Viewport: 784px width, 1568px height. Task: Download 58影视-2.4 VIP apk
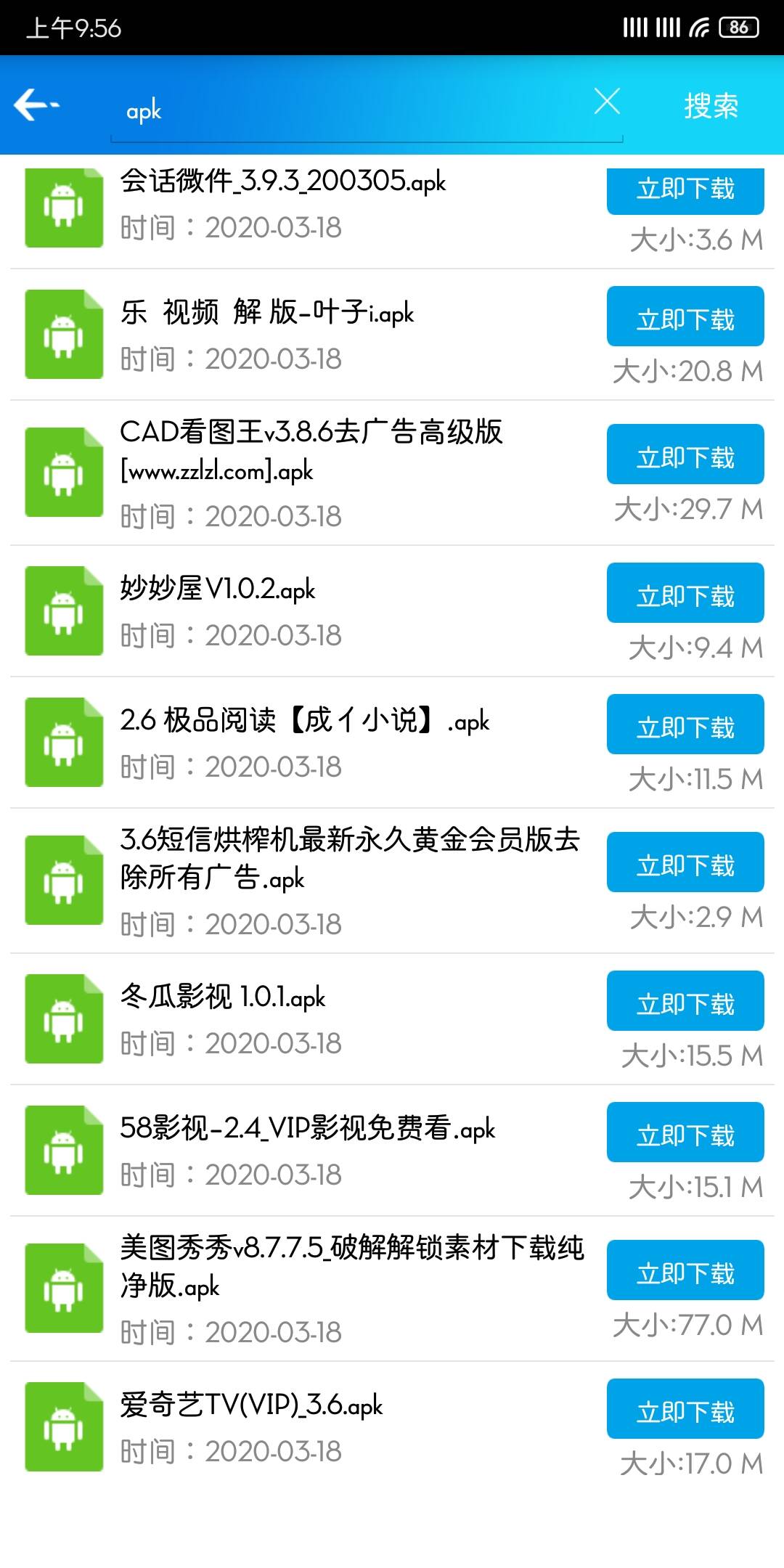click(685, 1132)
